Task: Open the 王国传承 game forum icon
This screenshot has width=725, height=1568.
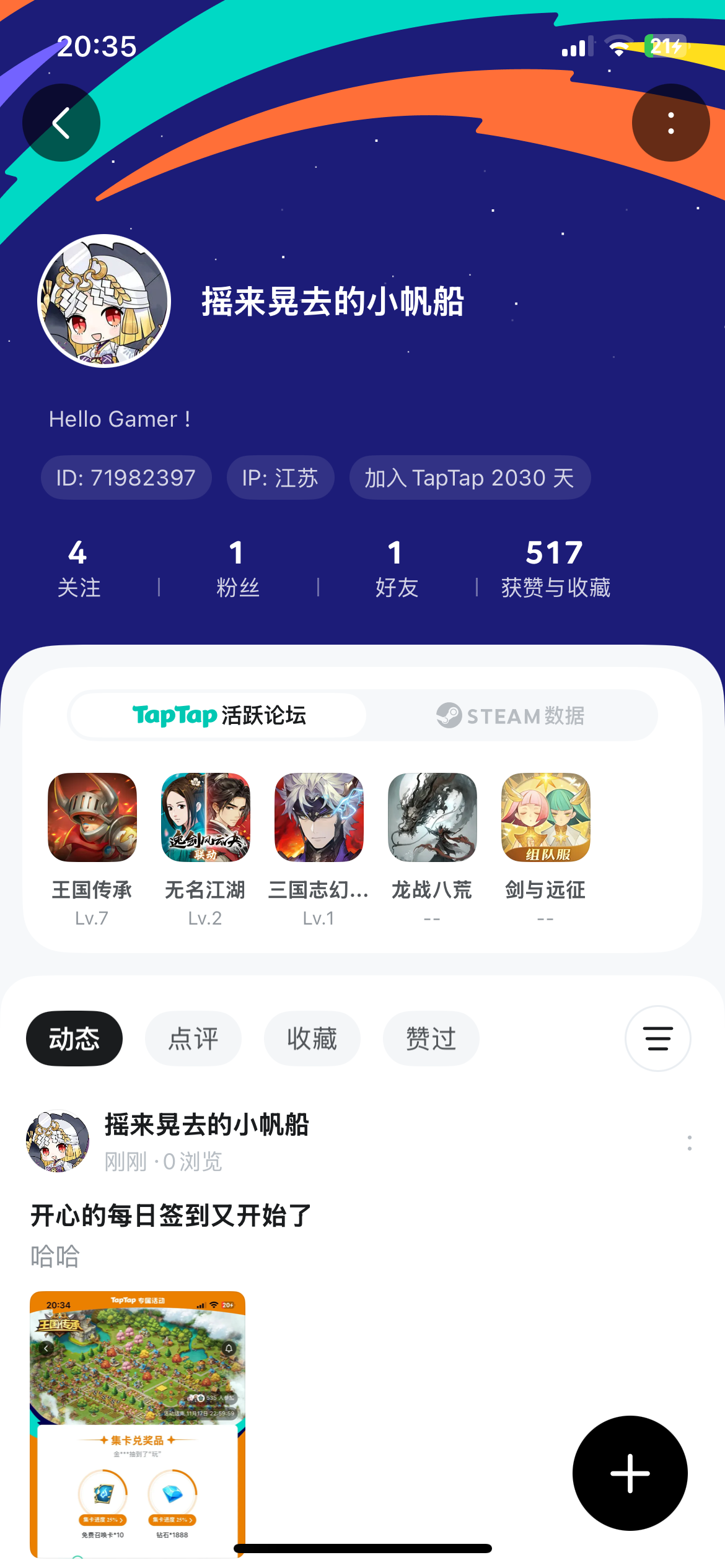Action: [92, 819]
